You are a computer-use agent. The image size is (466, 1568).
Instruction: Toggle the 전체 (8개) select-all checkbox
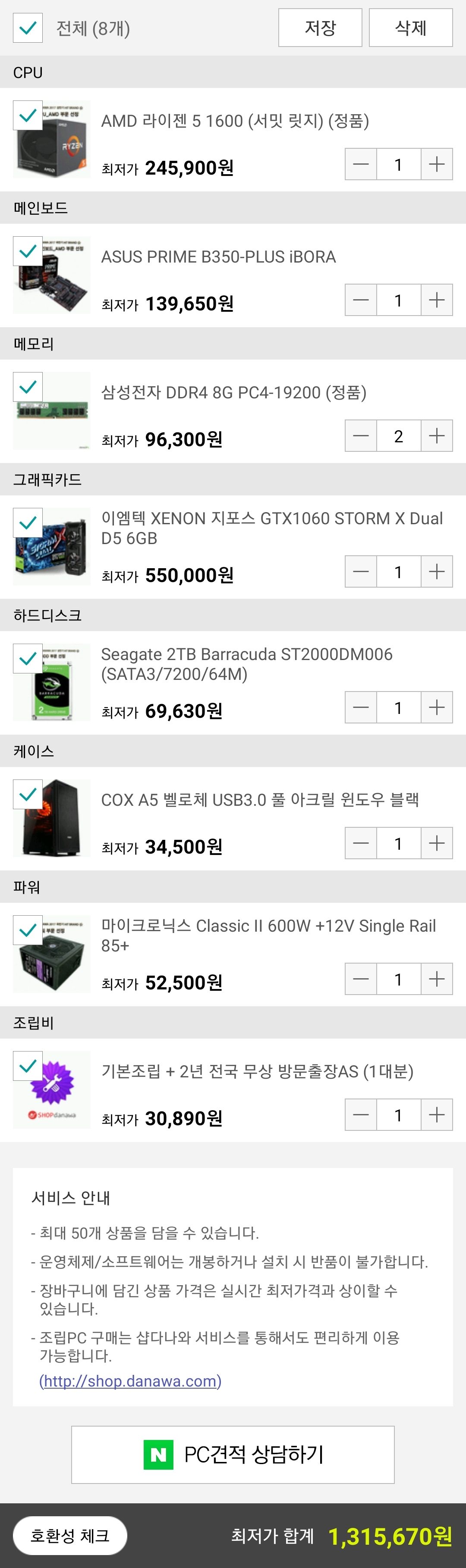28,28
